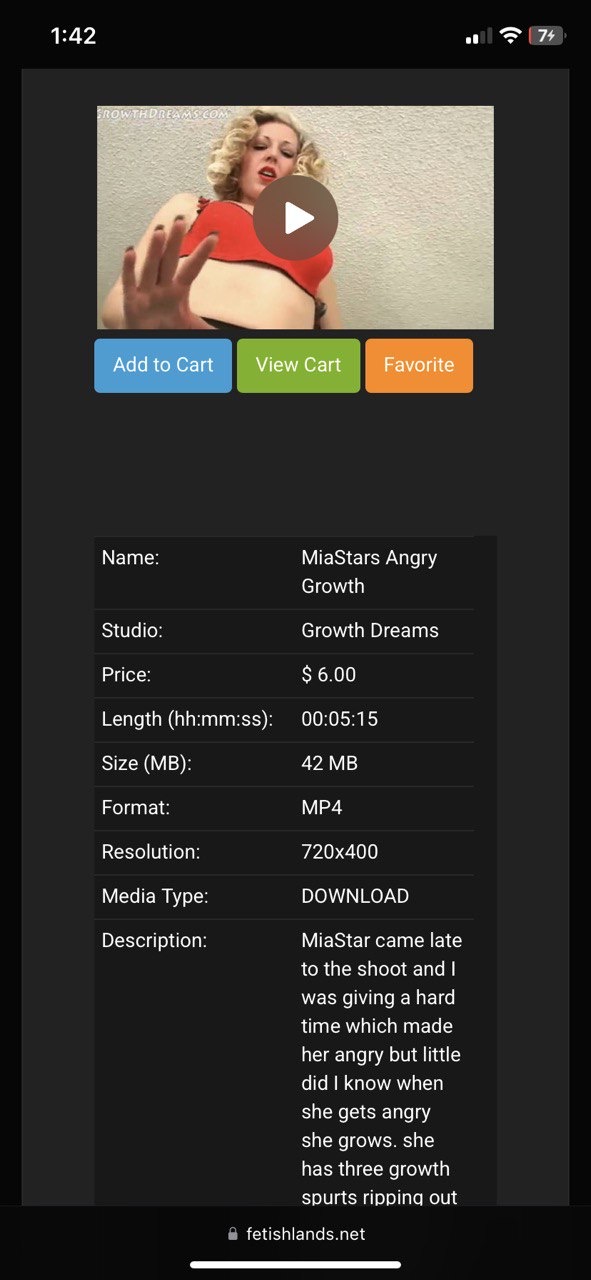Mark the clip as Favorite
The width and height of the screenshot is (591, 1280).
pyautogui.click(x=419, y=365)
